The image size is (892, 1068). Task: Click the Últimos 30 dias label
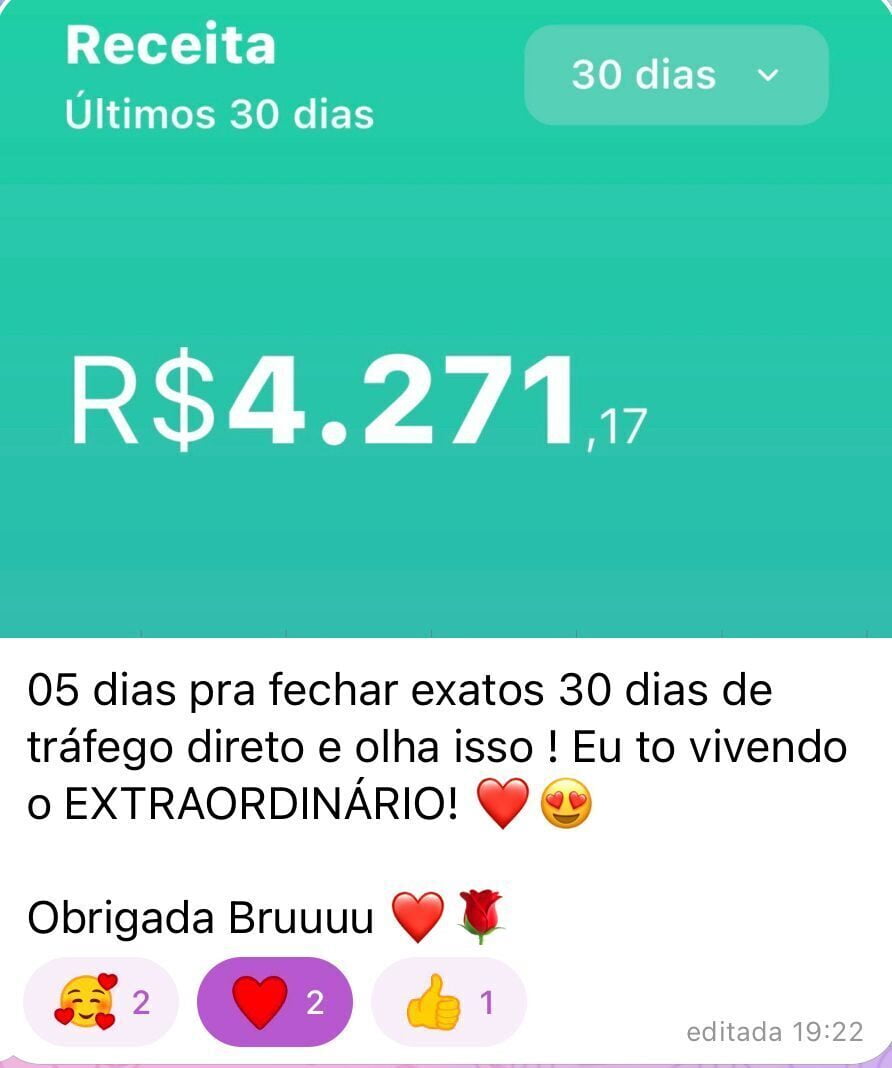219,114
